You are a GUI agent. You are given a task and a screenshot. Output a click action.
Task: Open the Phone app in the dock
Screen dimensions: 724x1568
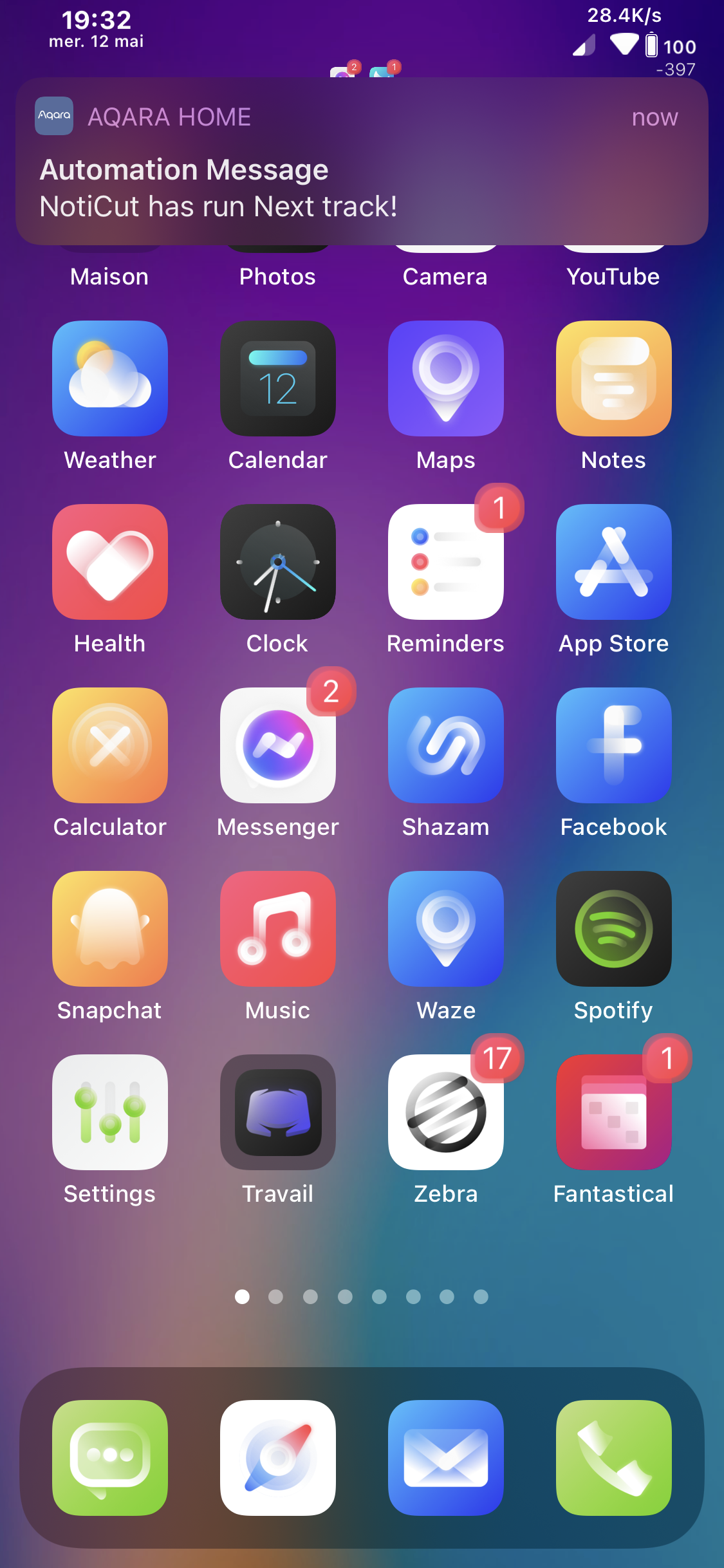pos(614,1458)
